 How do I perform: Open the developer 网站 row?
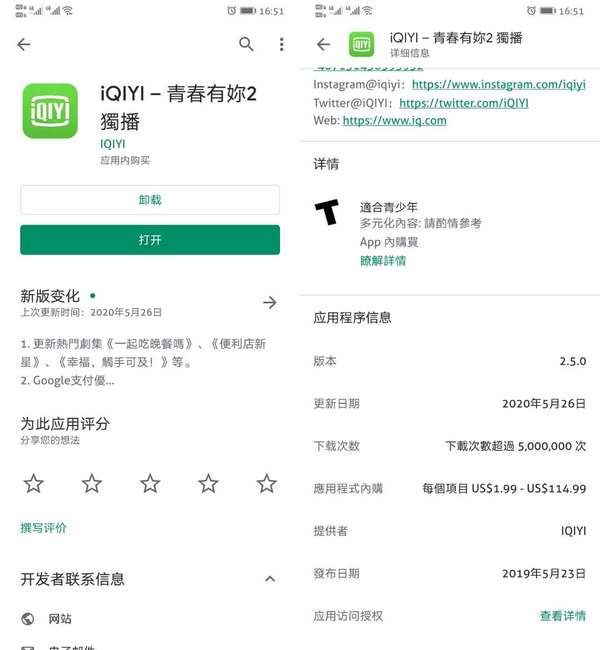[x=60, y=619]
